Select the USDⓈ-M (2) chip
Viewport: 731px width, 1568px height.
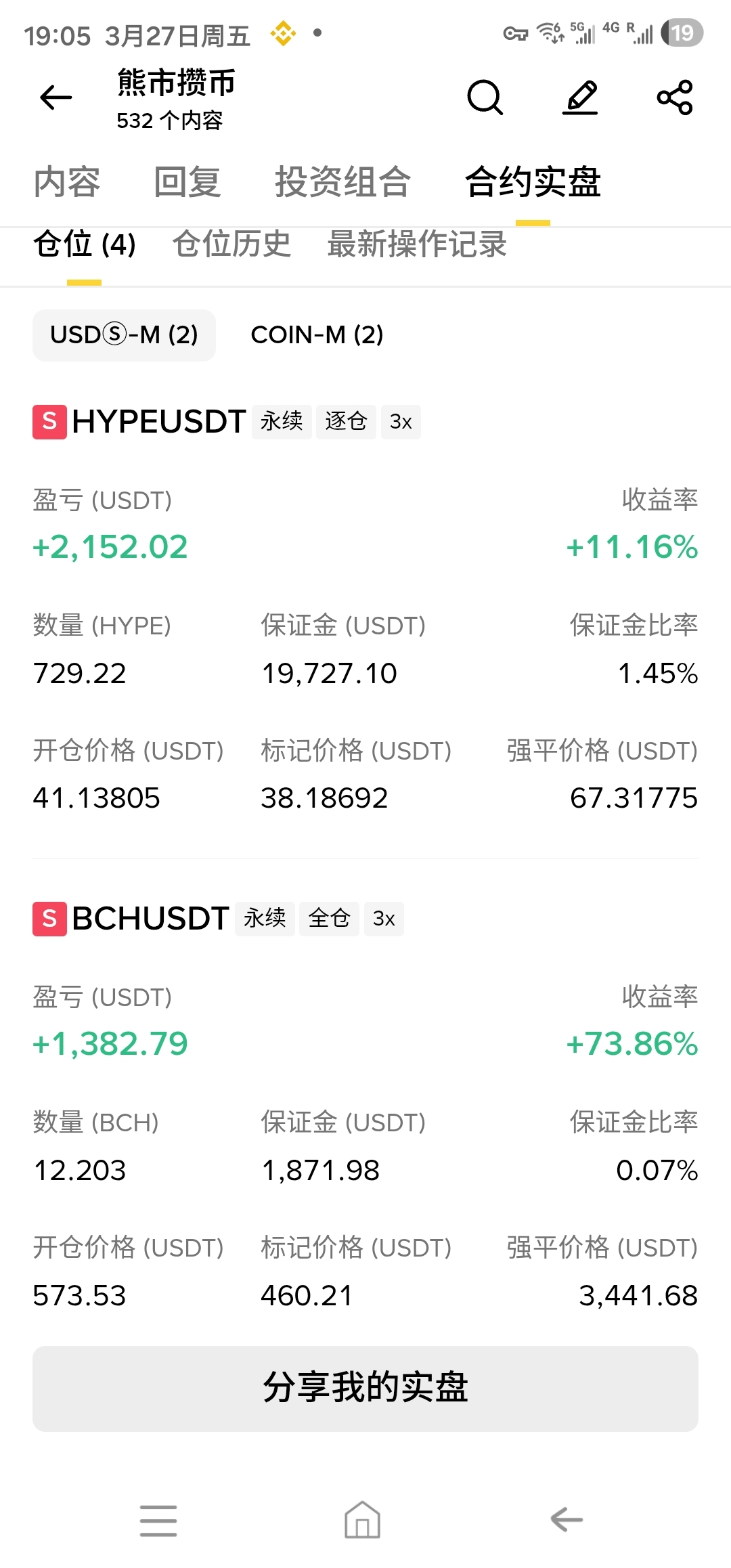coord(124,335)
